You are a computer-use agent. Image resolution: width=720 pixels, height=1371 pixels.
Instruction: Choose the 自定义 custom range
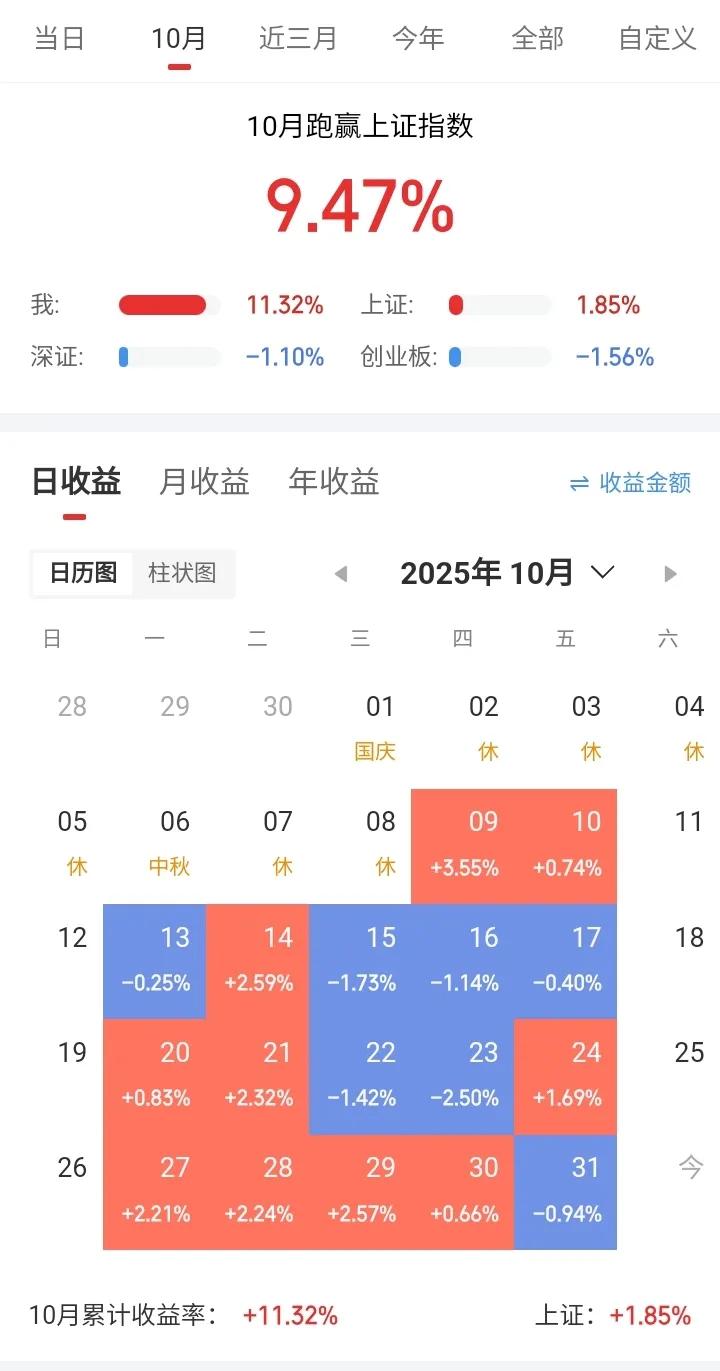[x=655, y=39]
